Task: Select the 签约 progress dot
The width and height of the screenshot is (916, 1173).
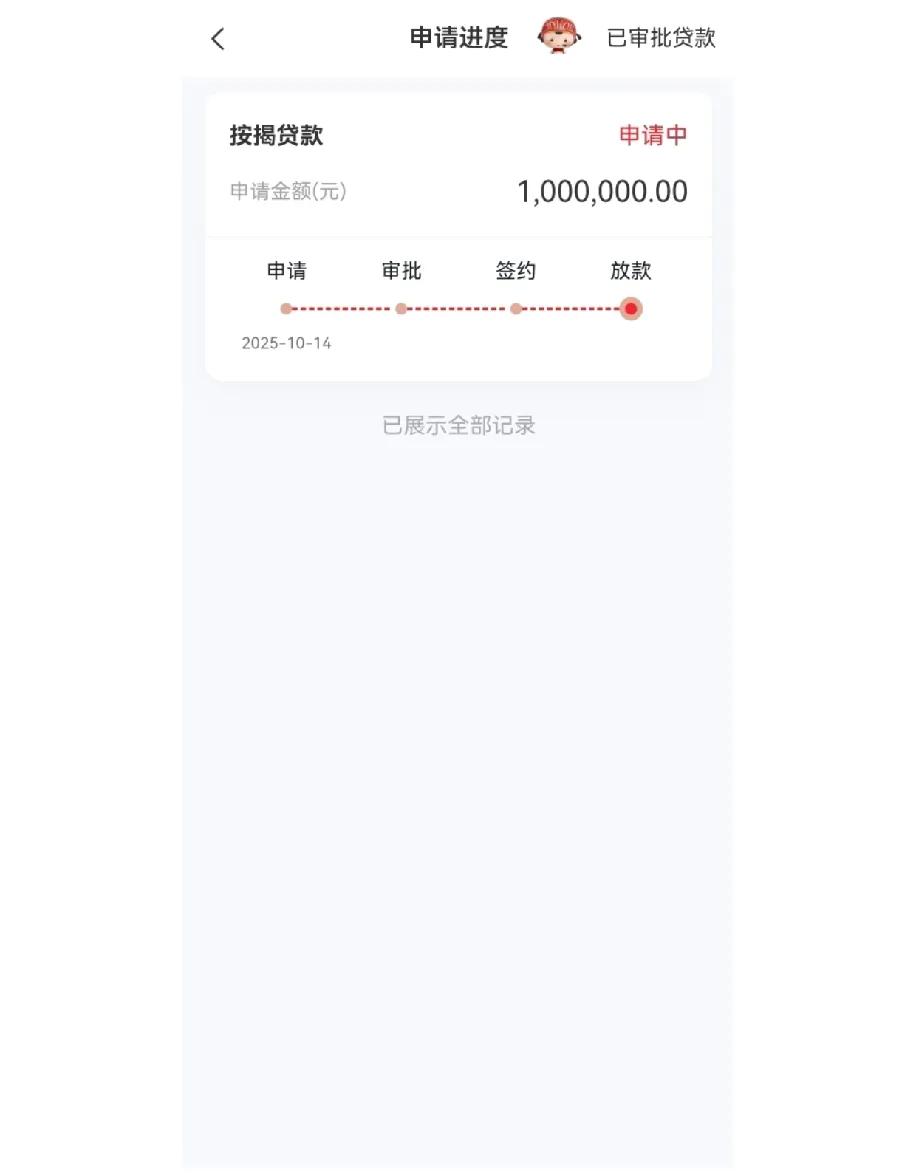Action: (516, 309)
